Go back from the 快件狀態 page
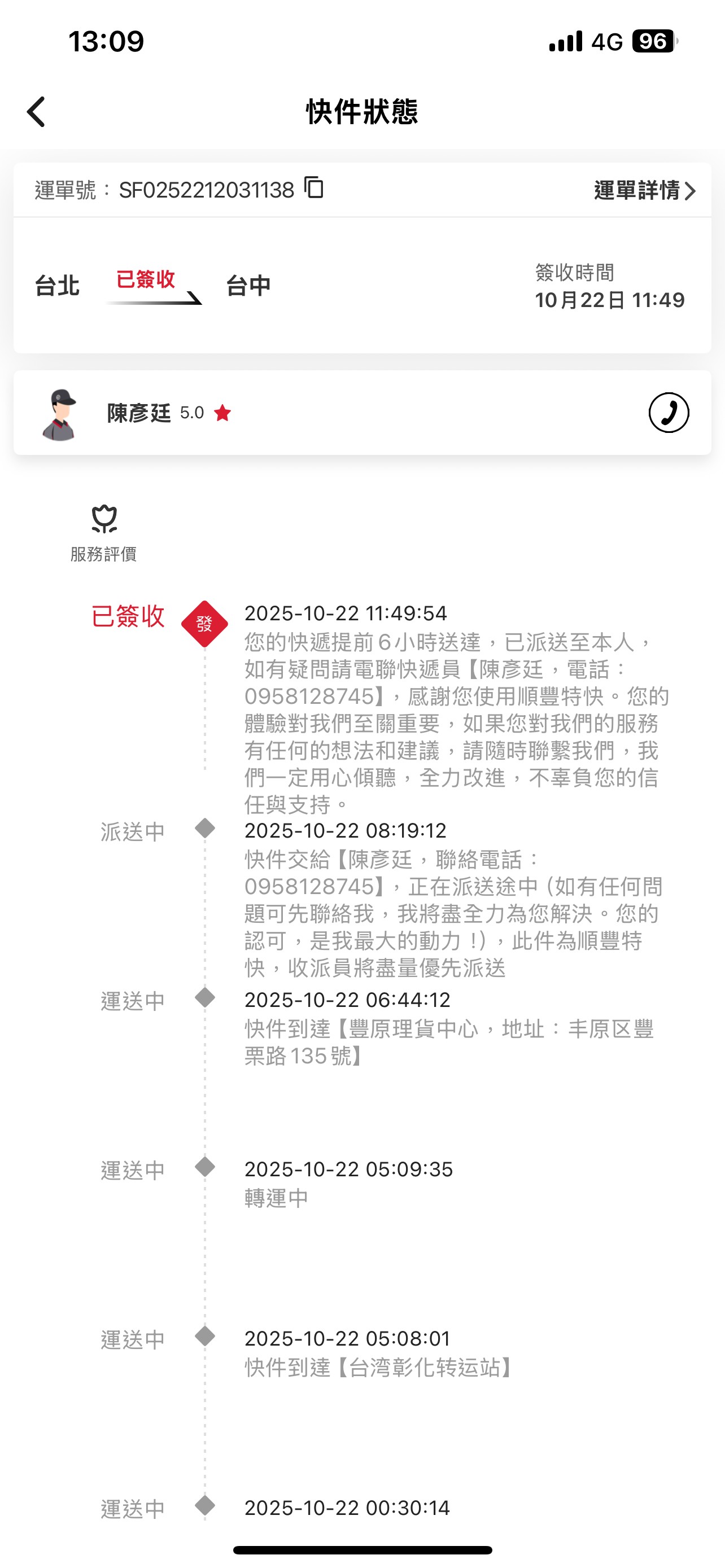Image resolution: width=725 pixels, height=1568 pixels. [37, 112]
